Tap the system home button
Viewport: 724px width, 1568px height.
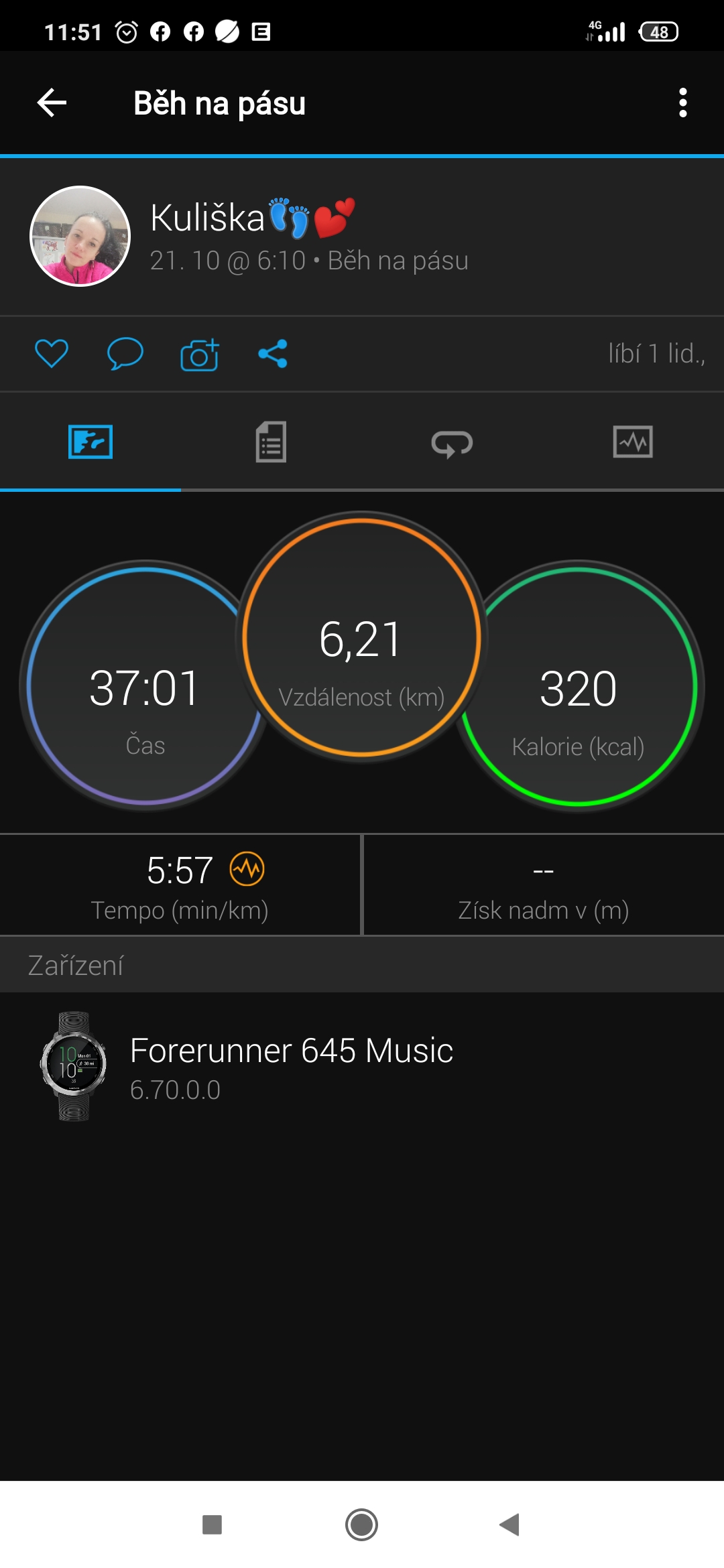point(361,1524)
